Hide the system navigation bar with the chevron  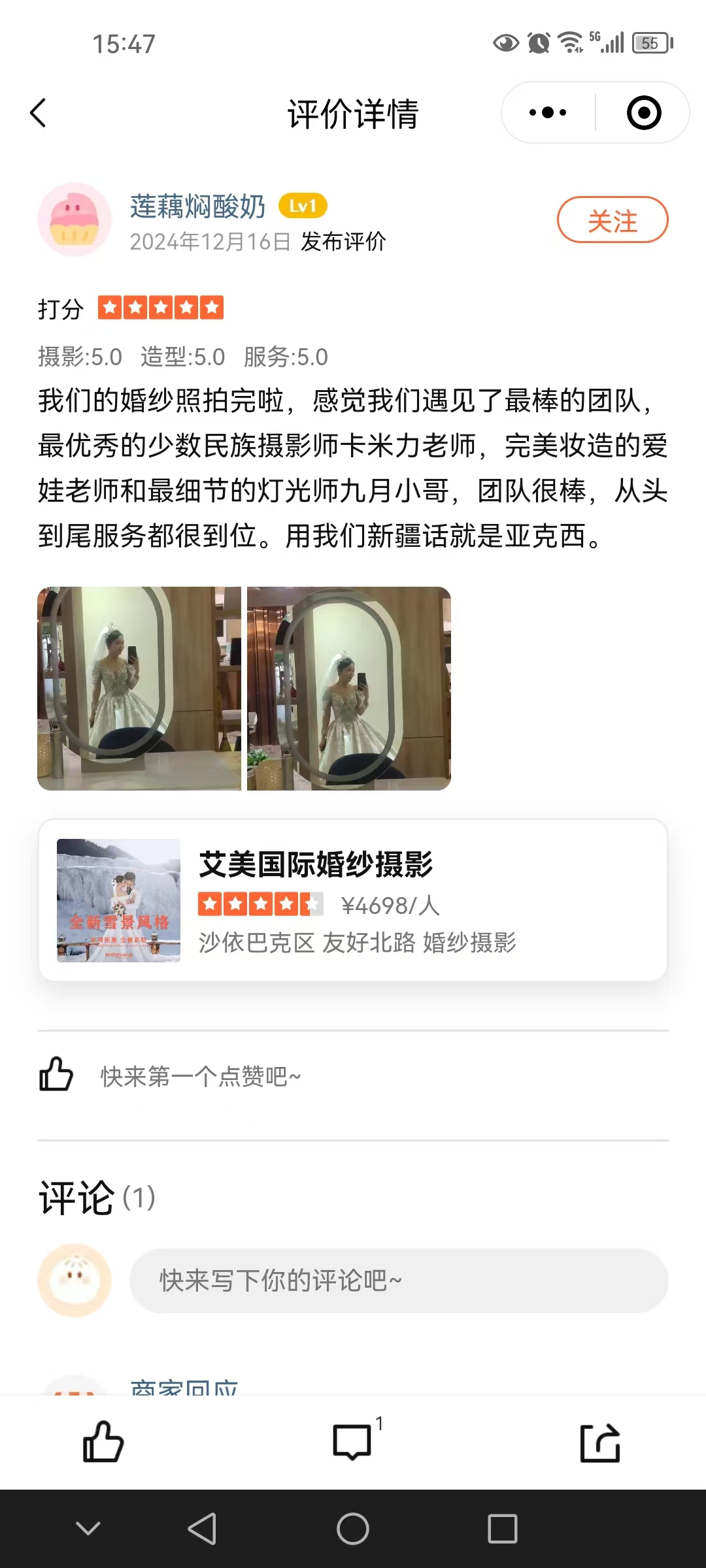(88, 1529)
